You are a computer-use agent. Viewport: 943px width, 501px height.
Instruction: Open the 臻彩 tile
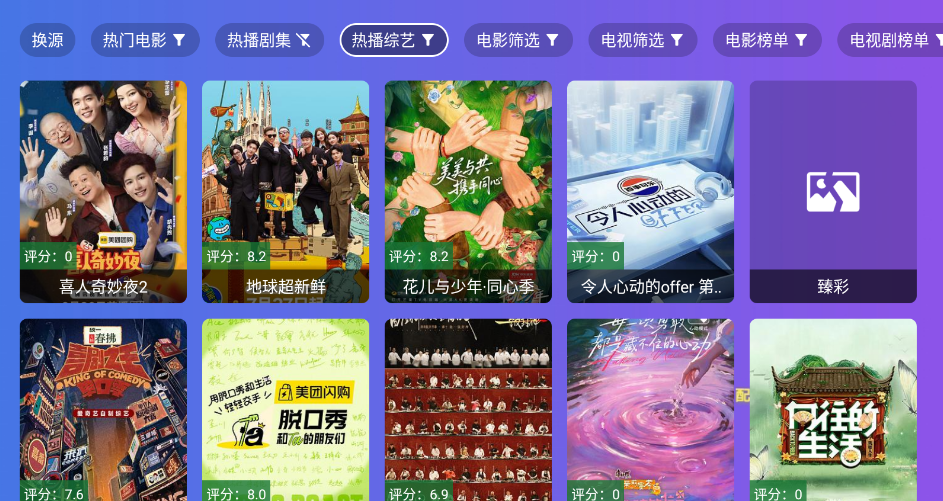[x=833, y=191]
